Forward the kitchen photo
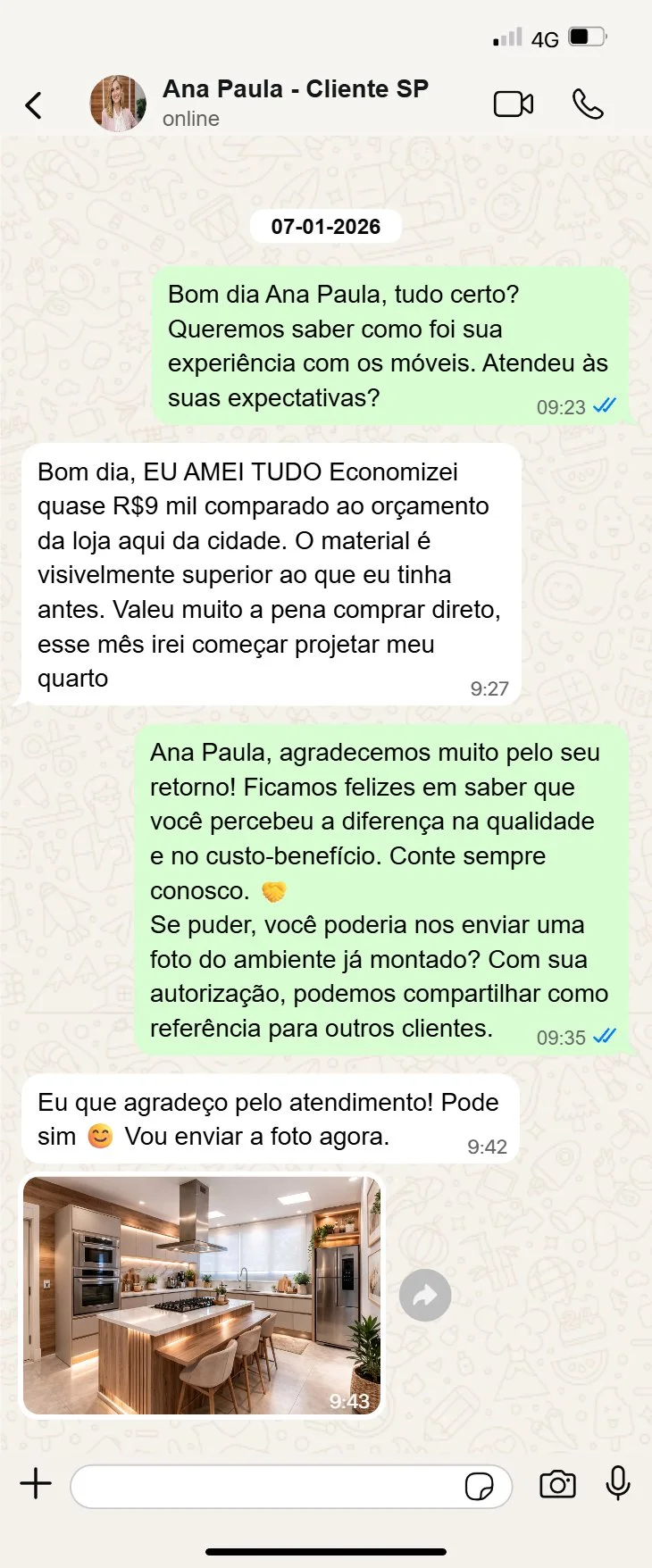This screenshot has height=1568, width=652. (425, 1295)
